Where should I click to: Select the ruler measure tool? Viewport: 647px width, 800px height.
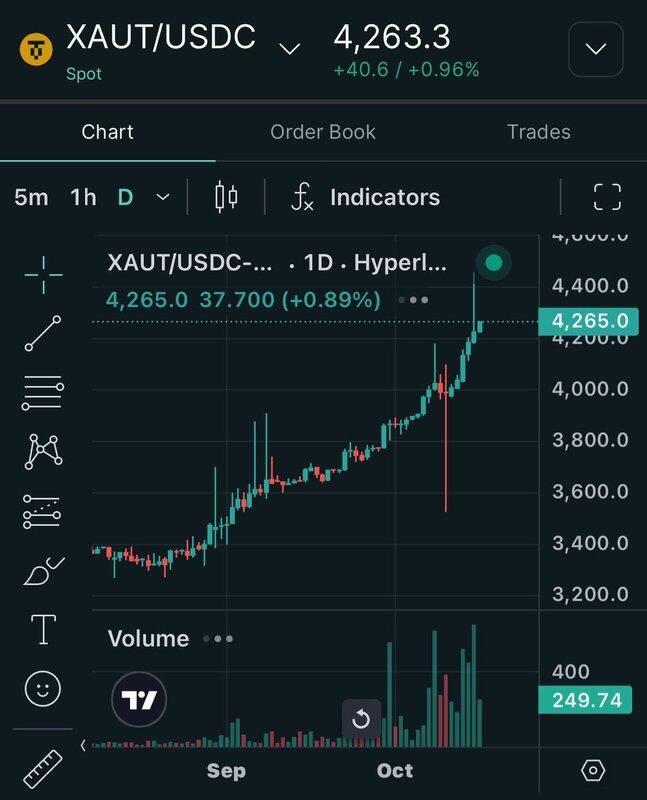(43, 768)
